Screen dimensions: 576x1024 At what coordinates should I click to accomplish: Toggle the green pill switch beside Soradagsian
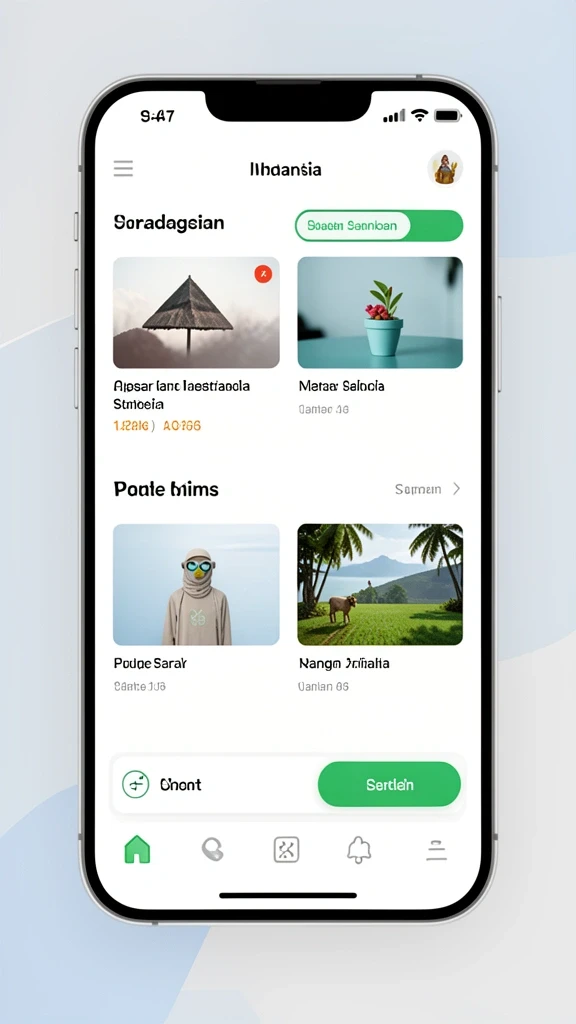click(x=379, y=226)
